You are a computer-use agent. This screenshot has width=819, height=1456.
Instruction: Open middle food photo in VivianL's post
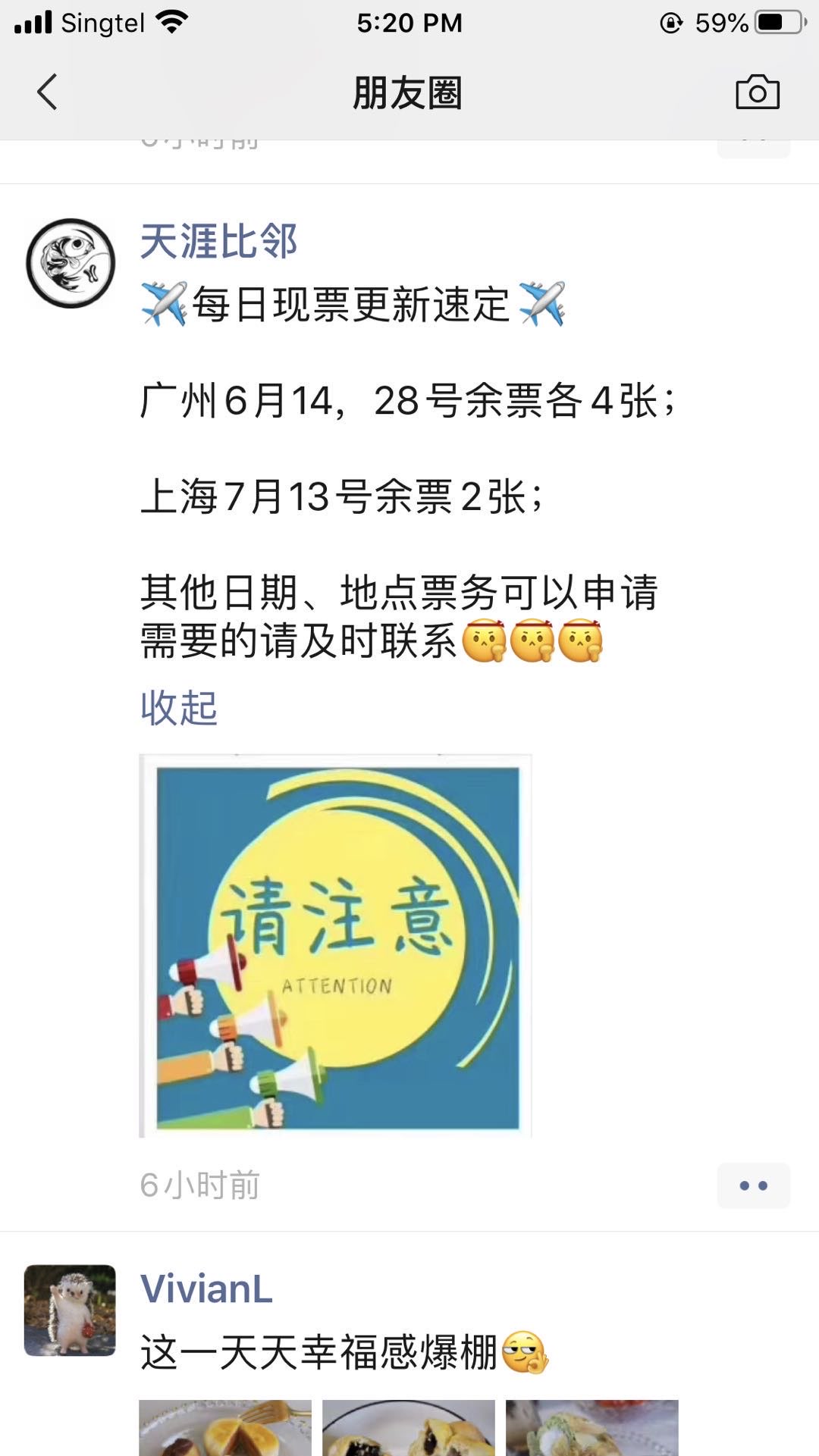pyautogui.click(x=409, y=1428)
